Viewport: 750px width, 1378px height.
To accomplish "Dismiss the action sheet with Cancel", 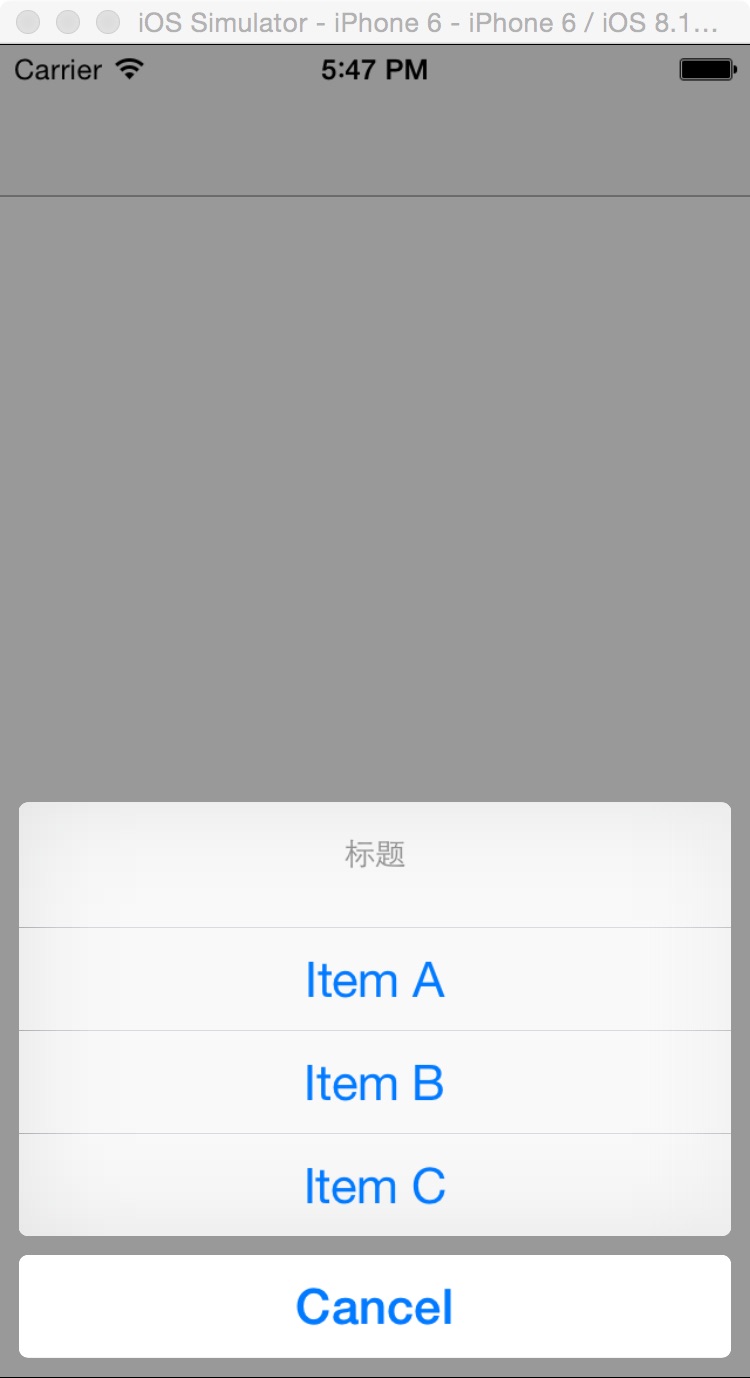I will pos(374,1306).
